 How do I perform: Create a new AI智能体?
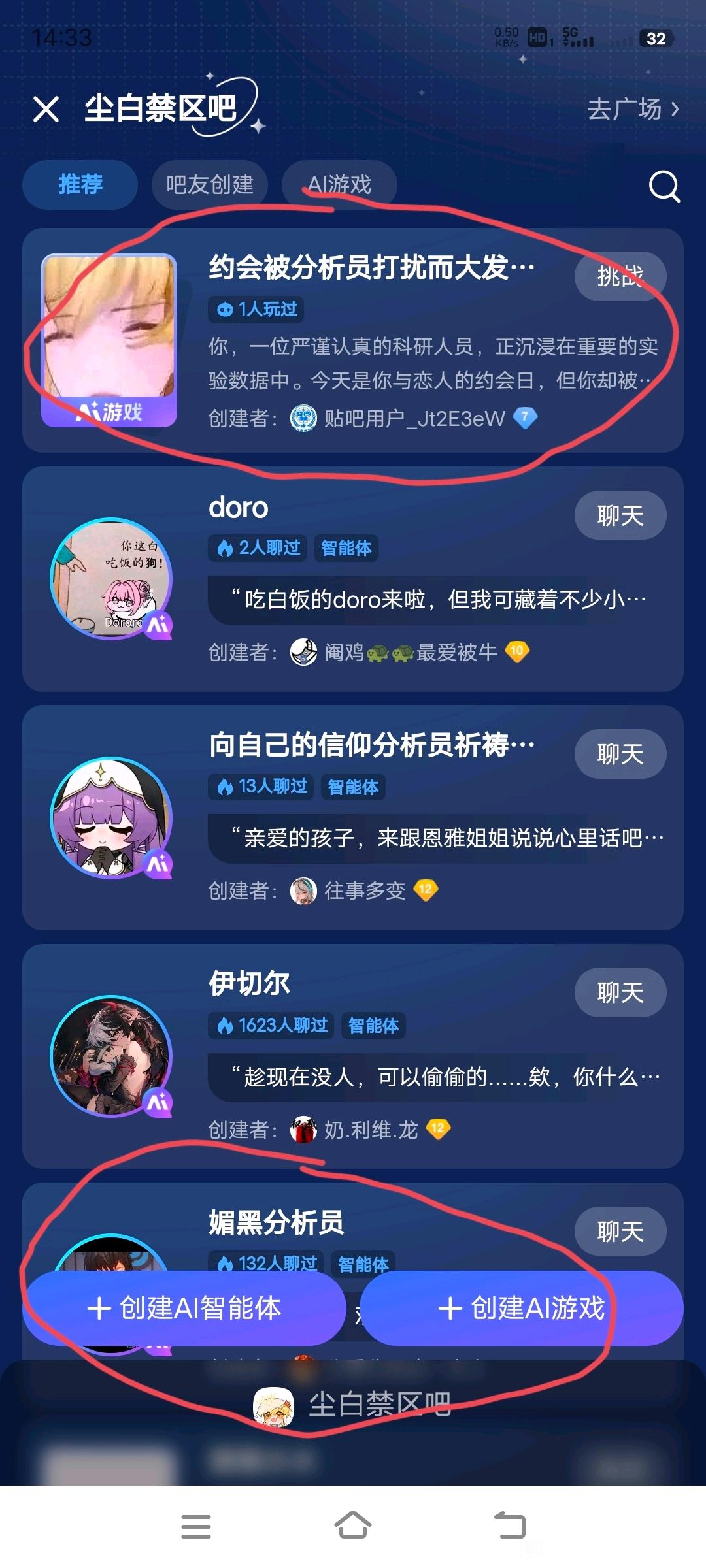[184, 1308]
